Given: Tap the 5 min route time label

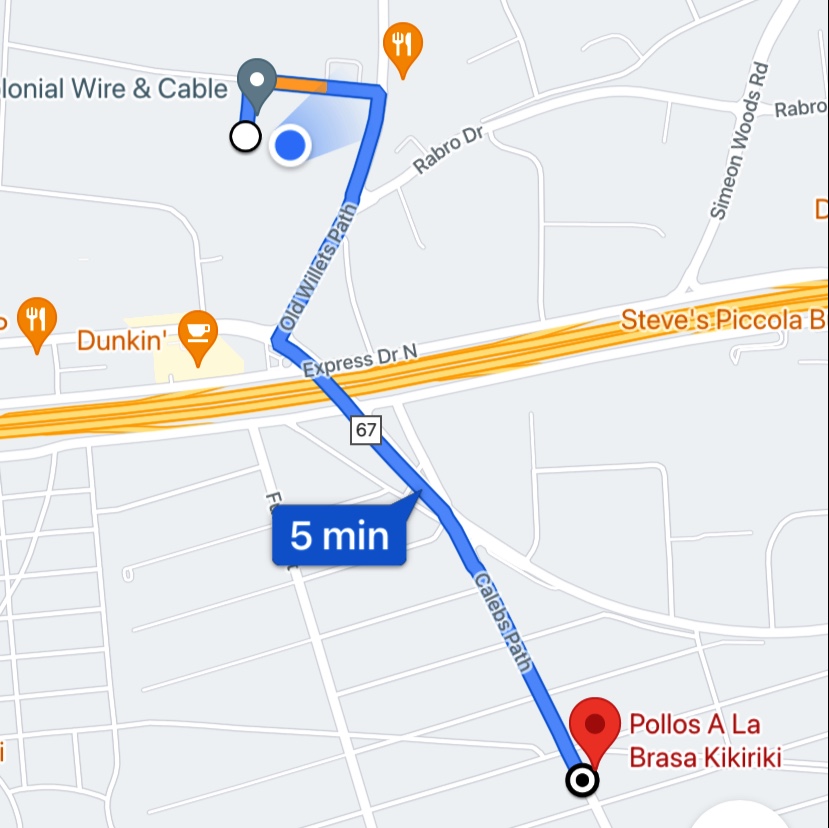Looking at the screenshot, I should coord(339,538).
